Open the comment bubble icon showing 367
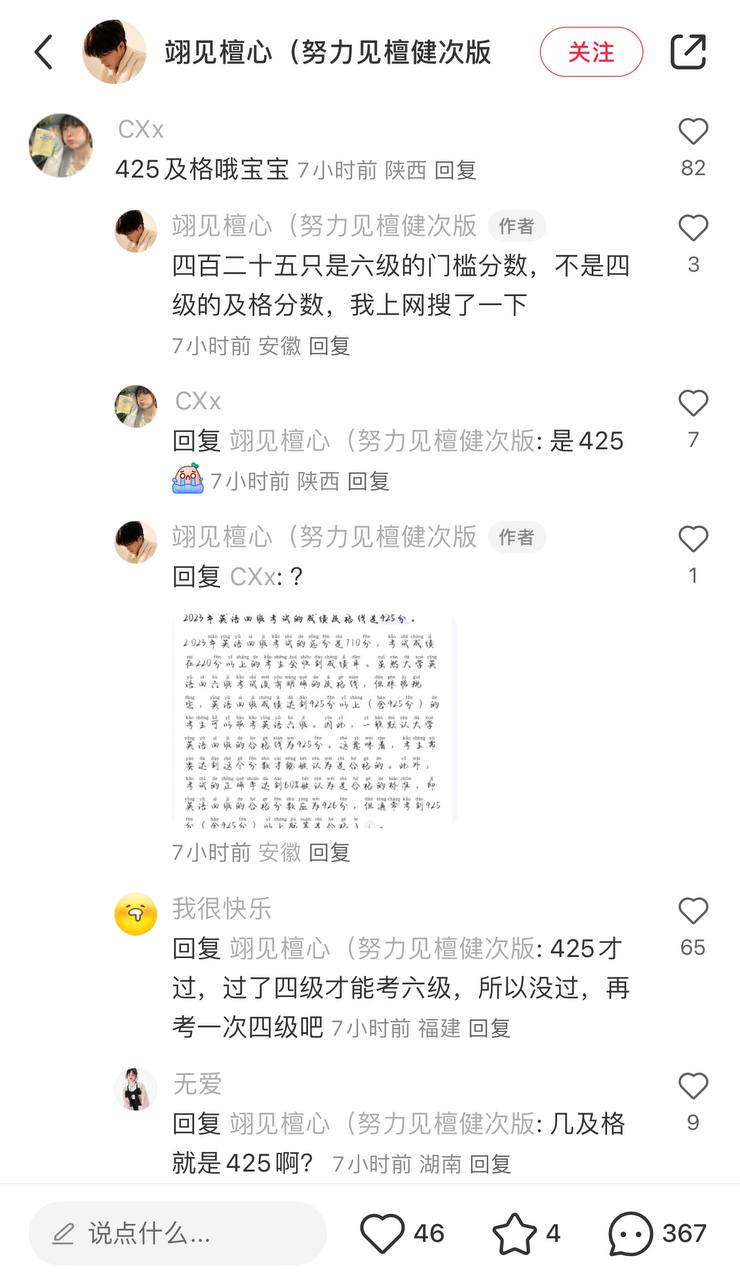 (630, 1234)
